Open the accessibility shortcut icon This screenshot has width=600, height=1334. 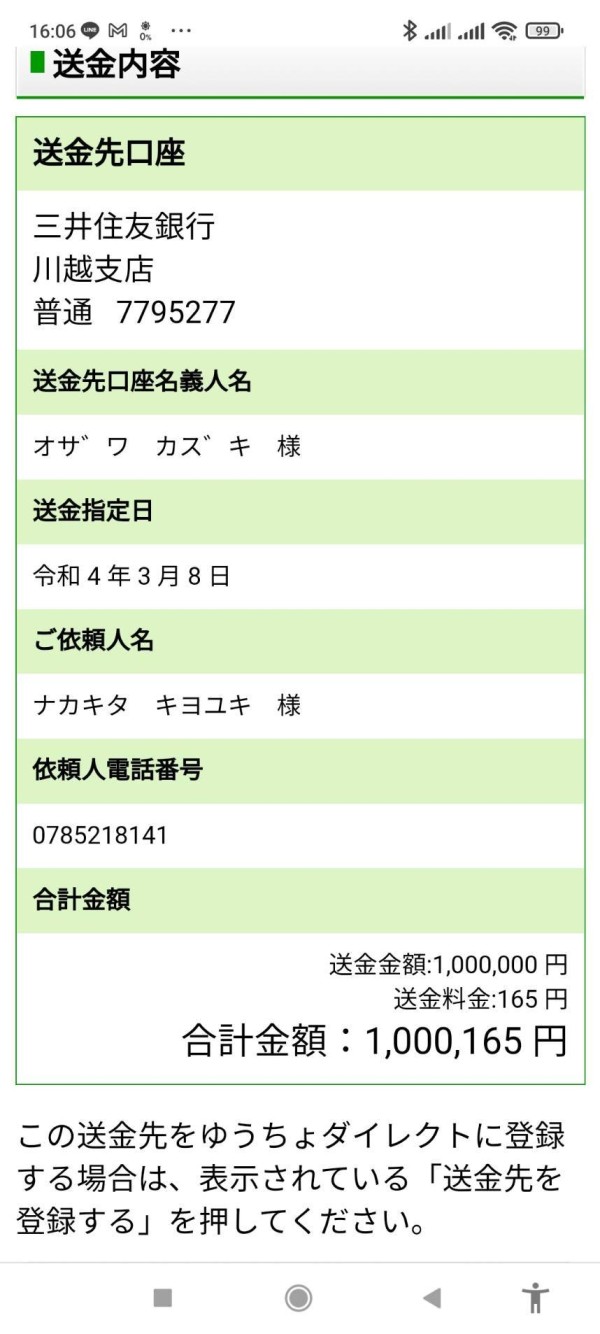[536, 1297]
